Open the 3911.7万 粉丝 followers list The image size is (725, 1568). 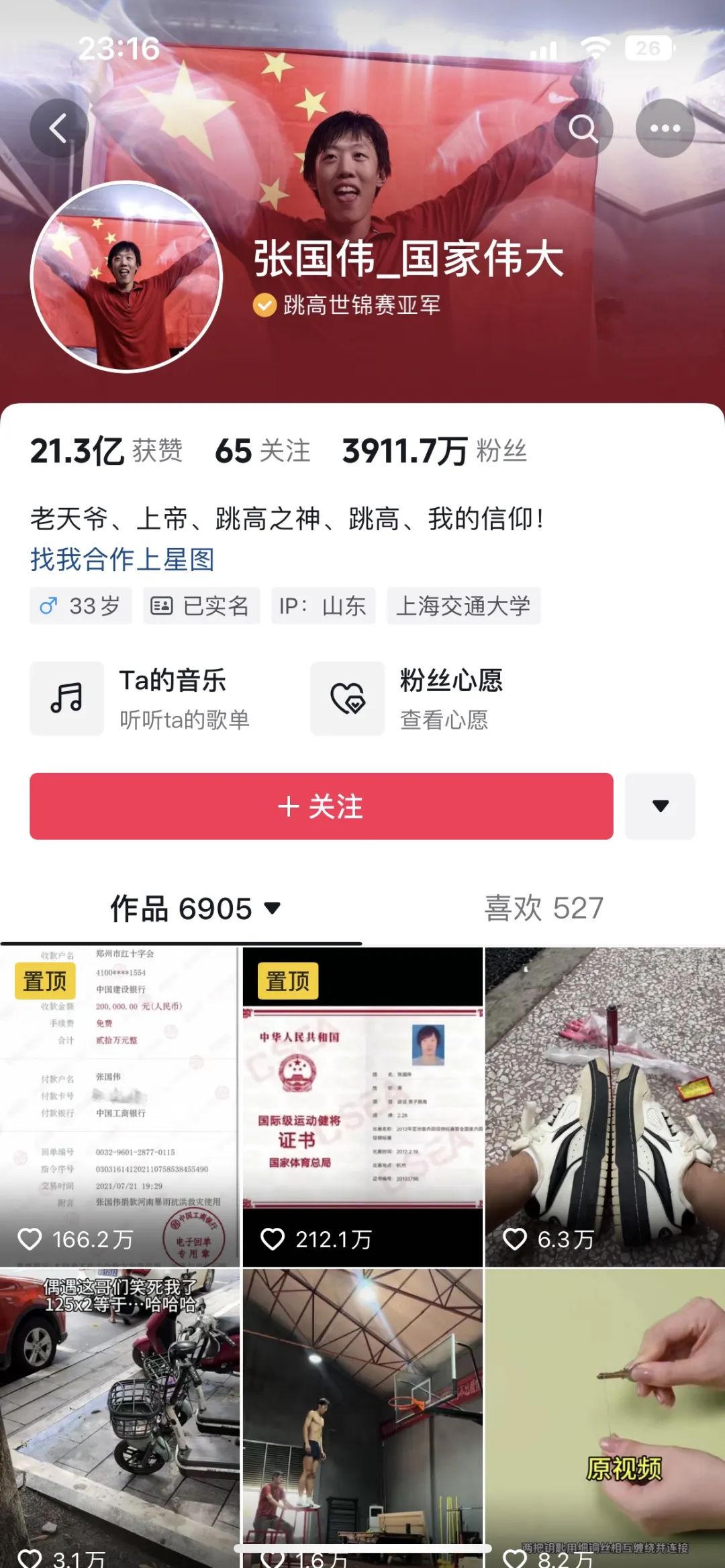(434, 451)
